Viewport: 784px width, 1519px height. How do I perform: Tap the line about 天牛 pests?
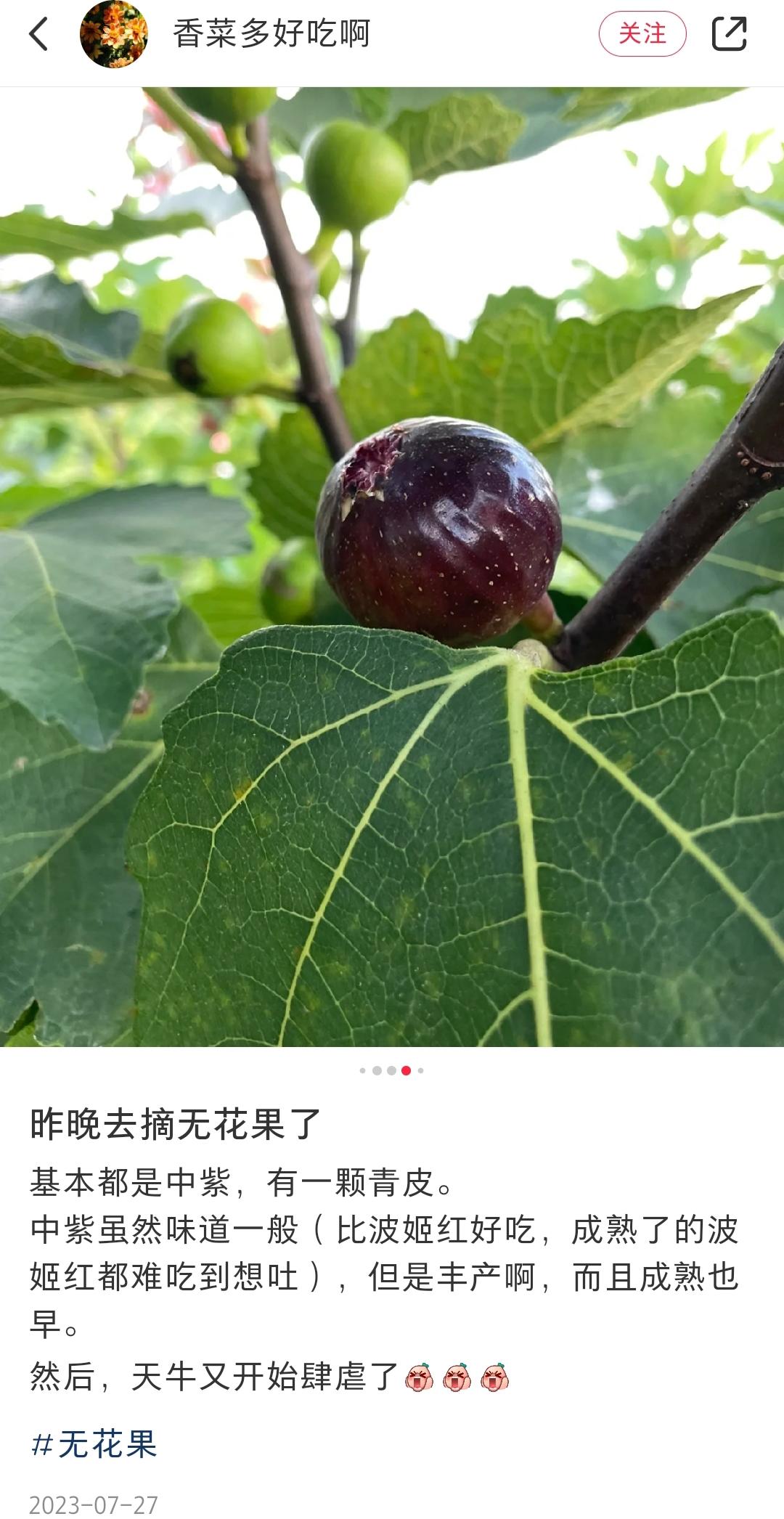[x=218, y=1378]
